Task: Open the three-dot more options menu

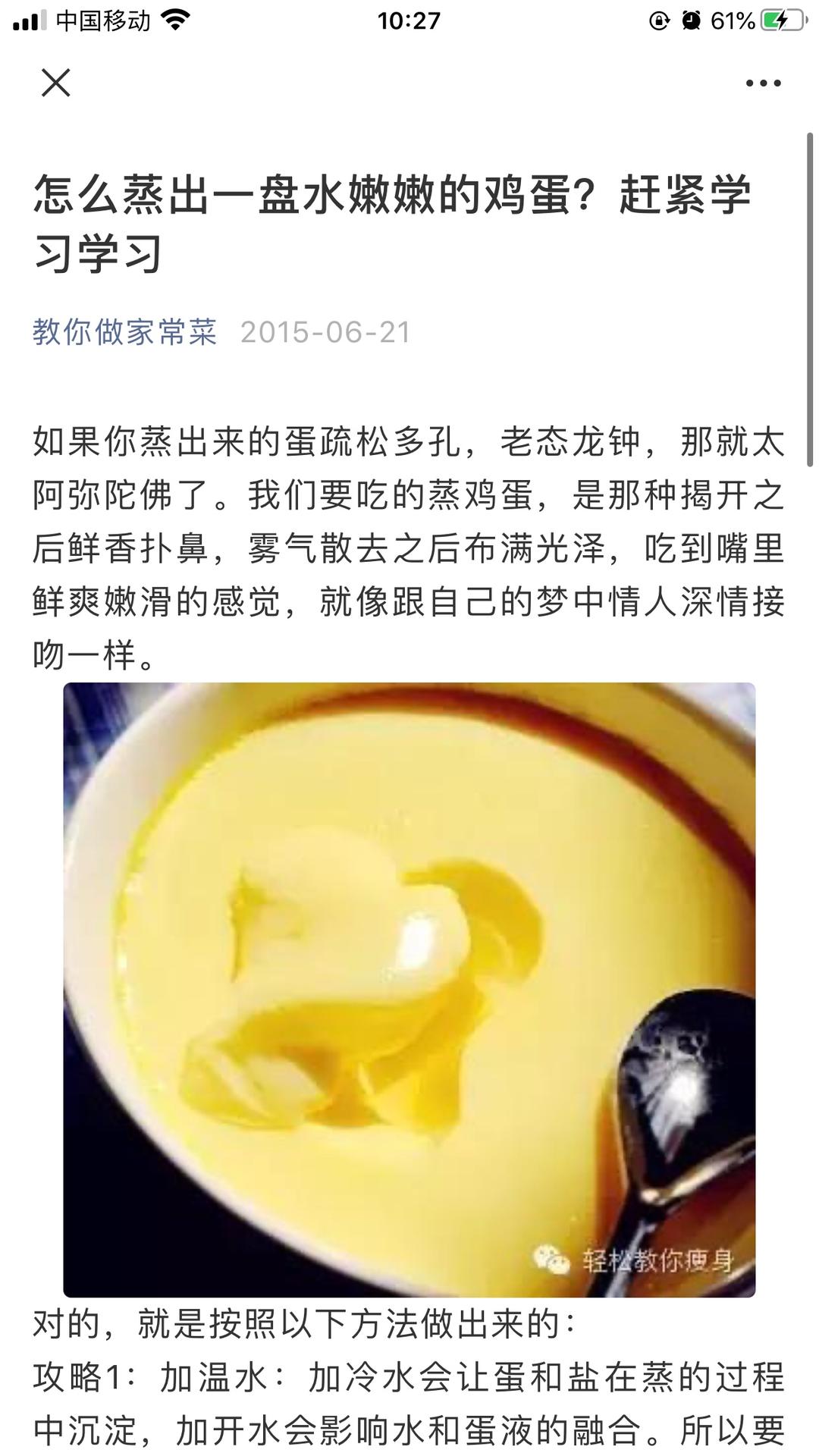Action: click(763, 83)
